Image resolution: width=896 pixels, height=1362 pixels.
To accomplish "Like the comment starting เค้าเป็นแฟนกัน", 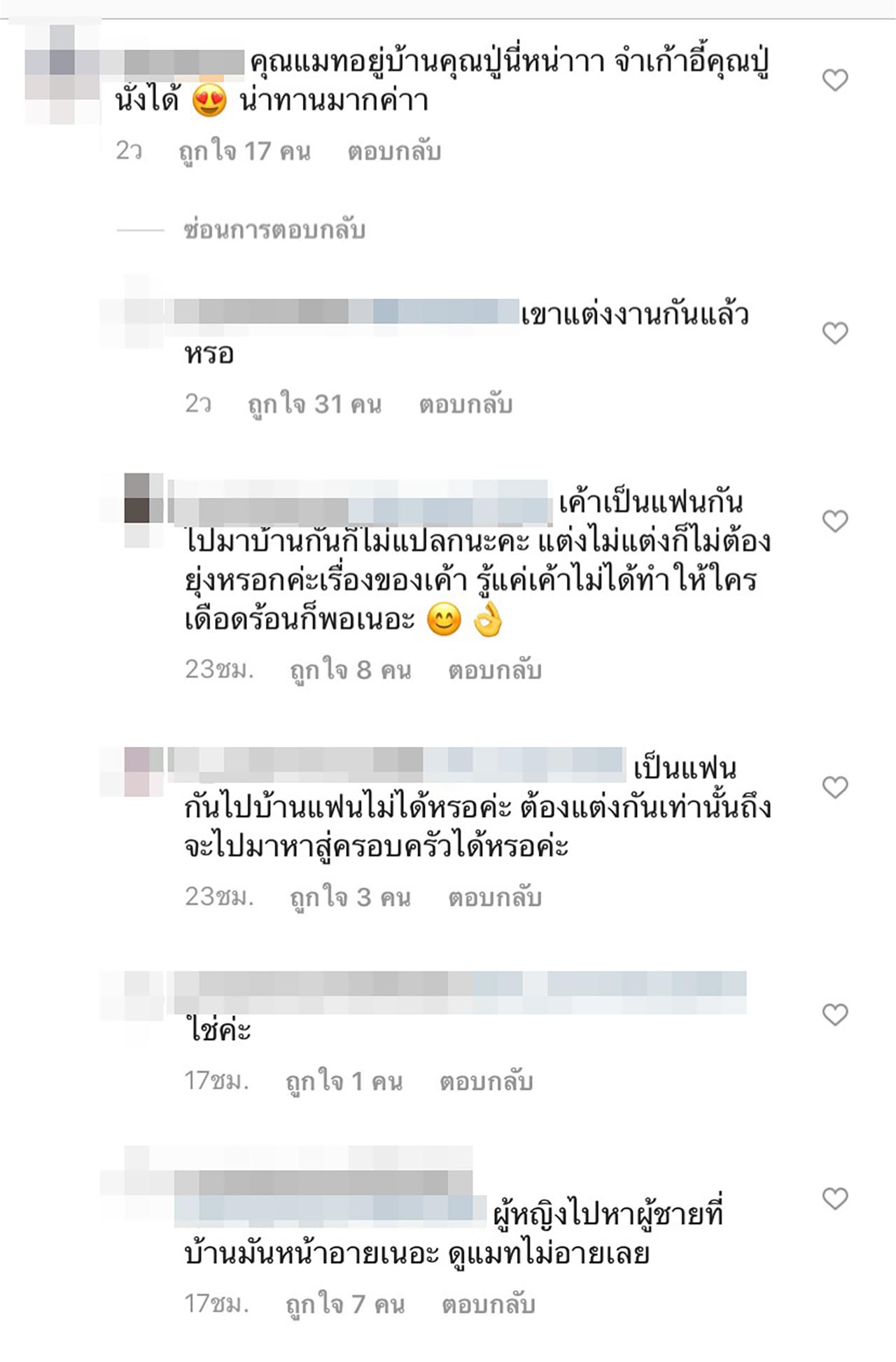I will point(834,521).
